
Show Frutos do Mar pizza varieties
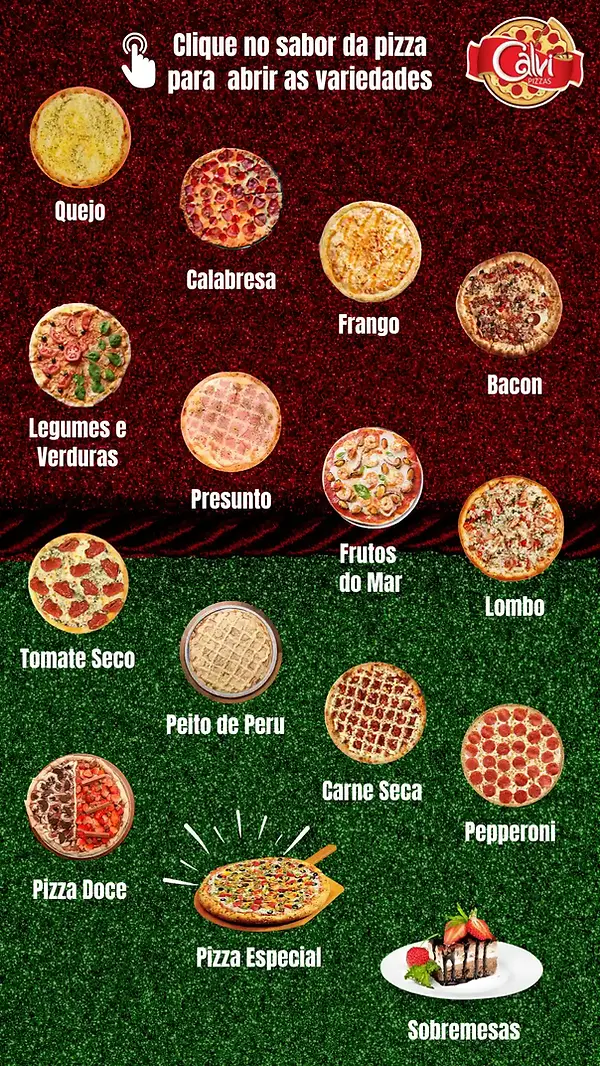point(372,477)
